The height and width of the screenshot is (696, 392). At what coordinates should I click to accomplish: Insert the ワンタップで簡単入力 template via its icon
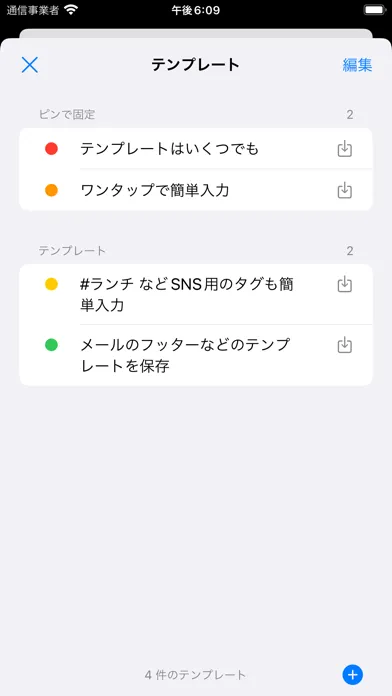point(344,190)
